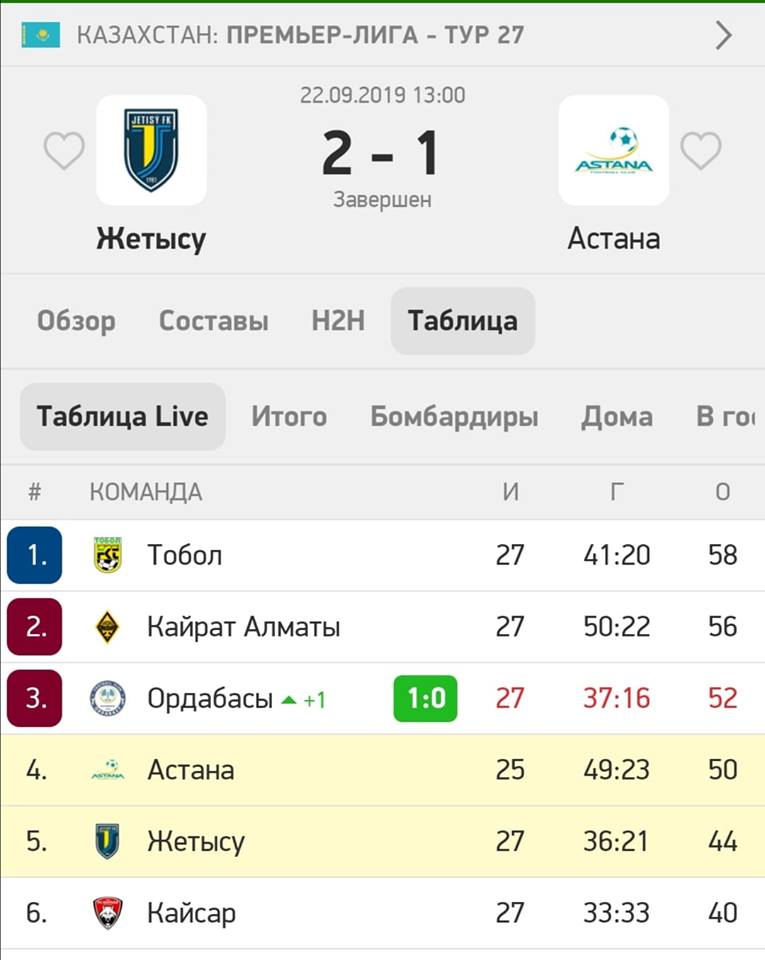Open the Астана team logo in the match header

coord(613,150)
